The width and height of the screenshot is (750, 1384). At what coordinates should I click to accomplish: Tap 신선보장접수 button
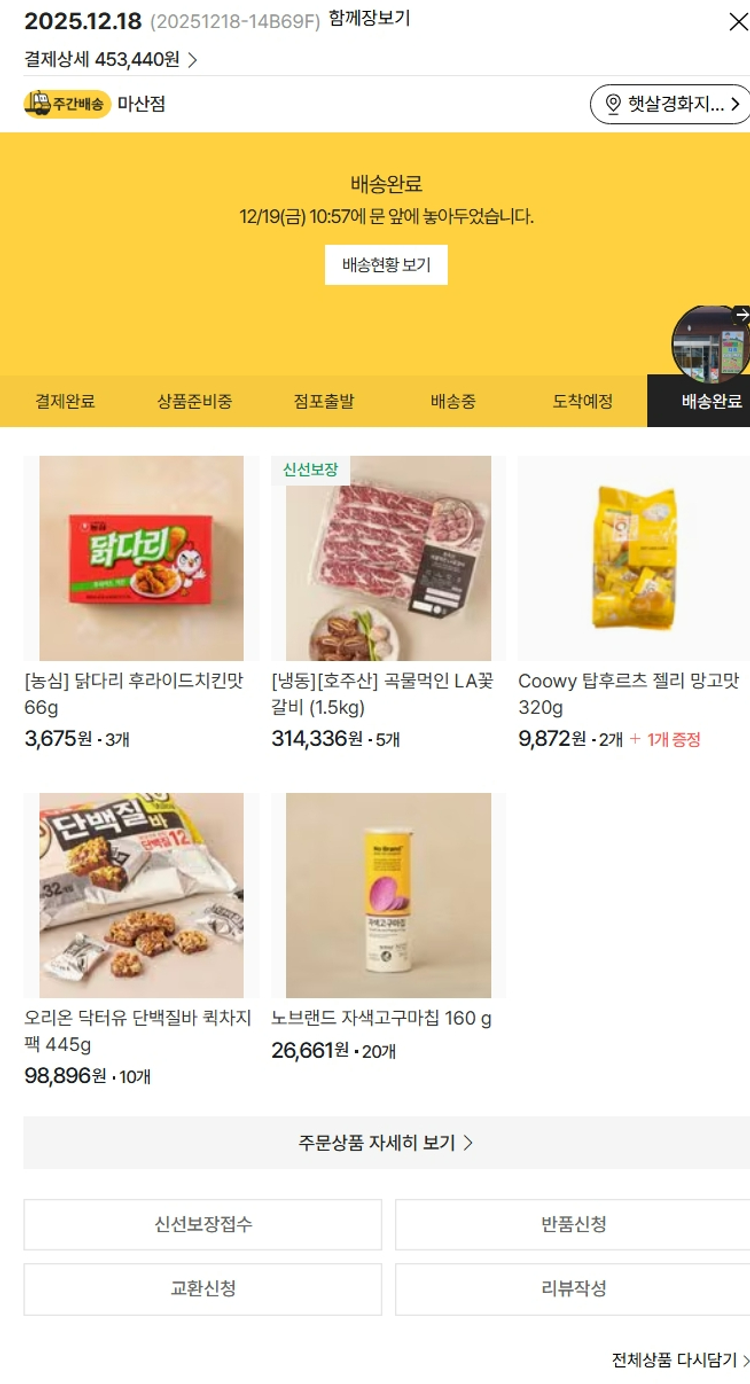[x=203, y=1225]
